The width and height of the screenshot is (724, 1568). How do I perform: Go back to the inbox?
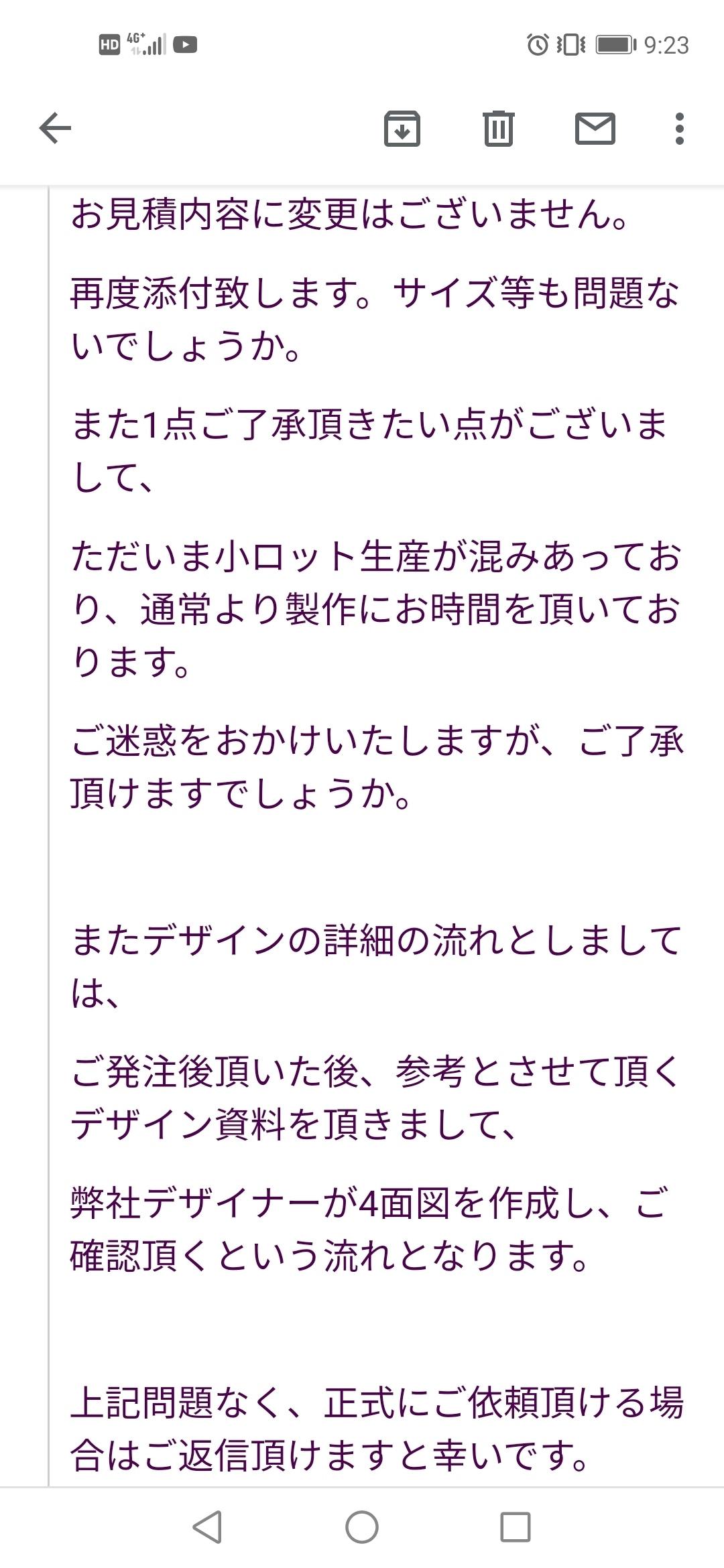point(55,128)
